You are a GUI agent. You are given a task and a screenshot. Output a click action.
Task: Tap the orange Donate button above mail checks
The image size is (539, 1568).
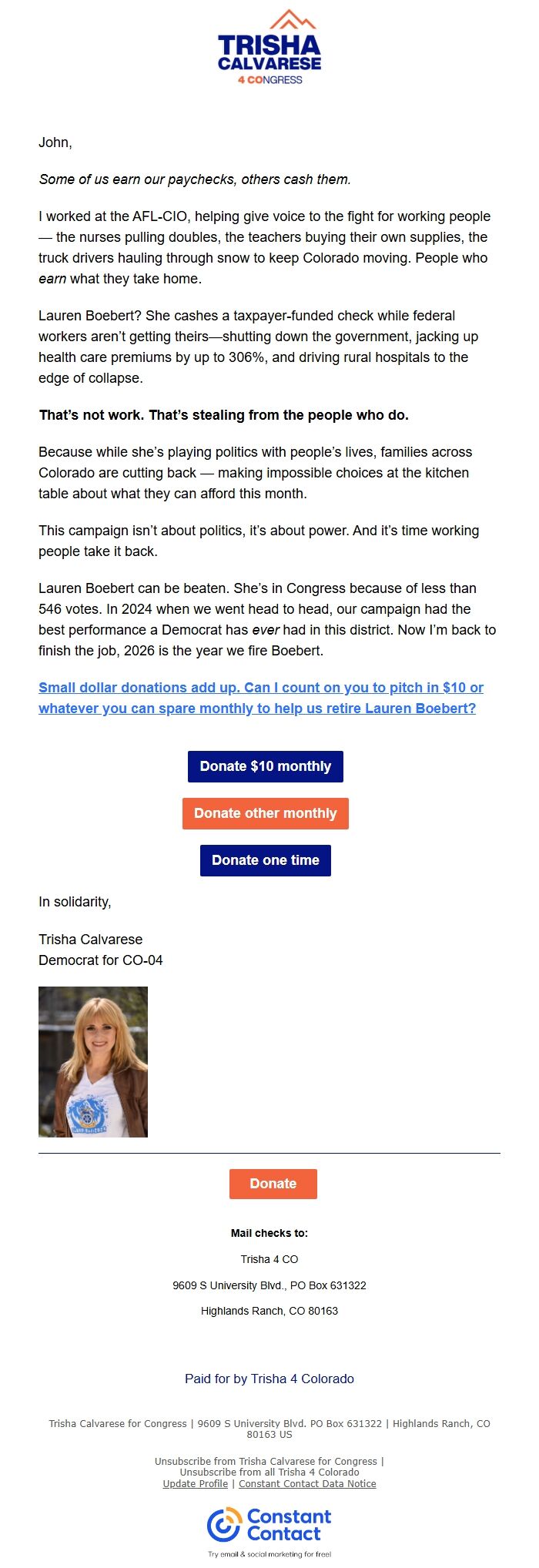pyautogui.click(x=273, y=1184)
